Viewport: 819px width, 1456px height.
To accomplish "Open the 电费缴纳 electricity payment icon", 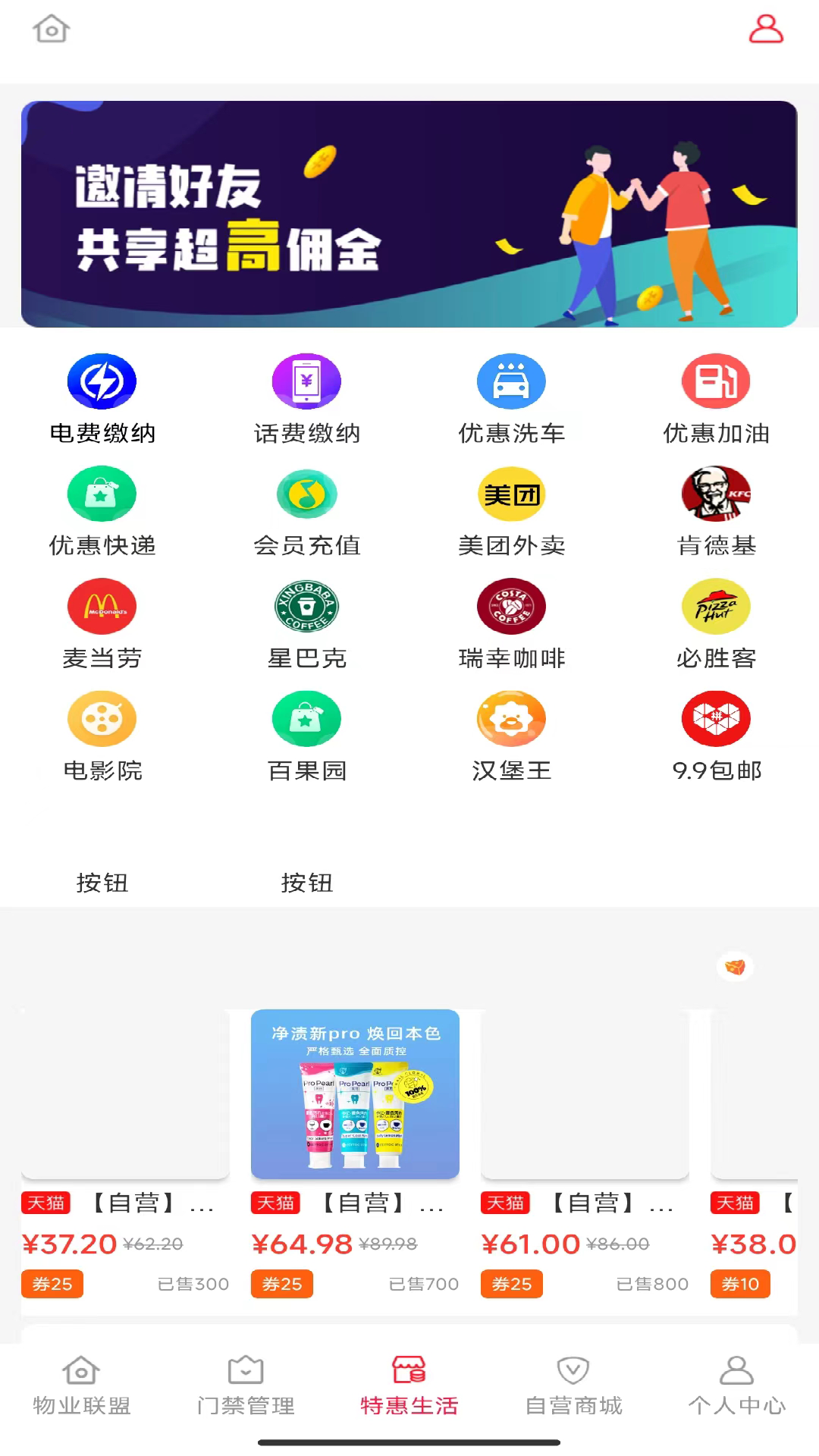I will pyautogui.click(x=102, y=381).
